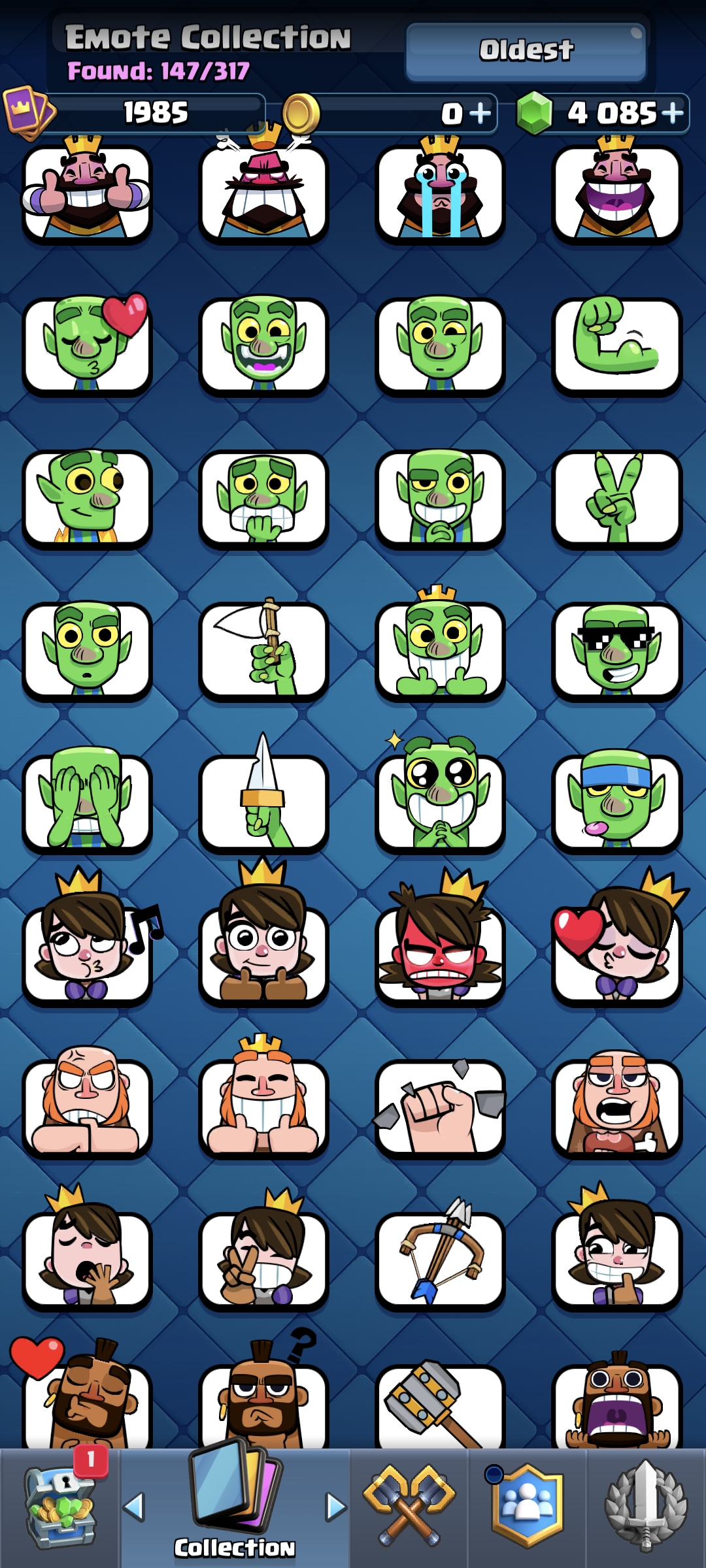Image resolution: width=706 pixels, height=1568 pixels.
Task: Open the goblin with pixel sunglasses emote
Action: [x=616, y=651]
